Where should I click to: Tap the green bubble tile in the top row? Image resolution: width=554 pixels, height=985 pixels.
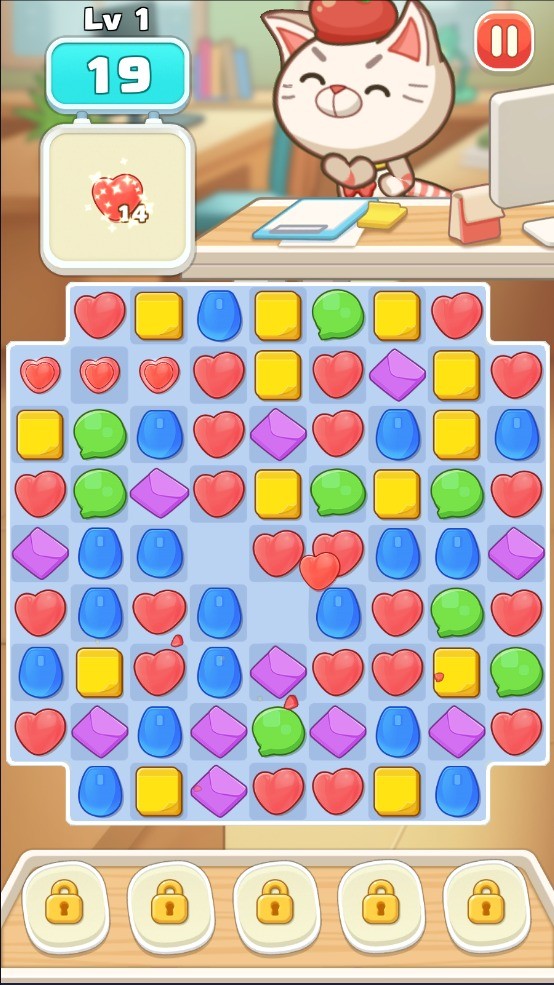338,315
